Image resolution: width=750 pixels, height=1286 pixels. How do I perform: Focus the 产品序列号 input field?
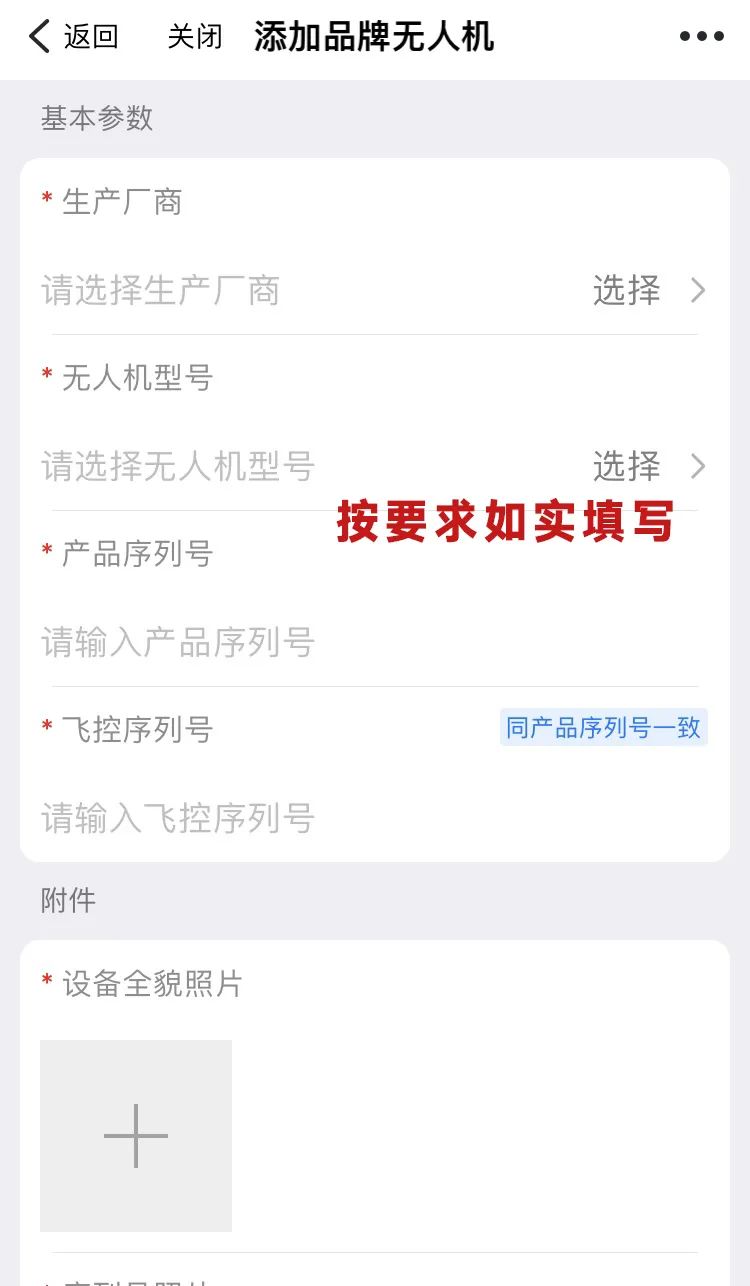300,642
